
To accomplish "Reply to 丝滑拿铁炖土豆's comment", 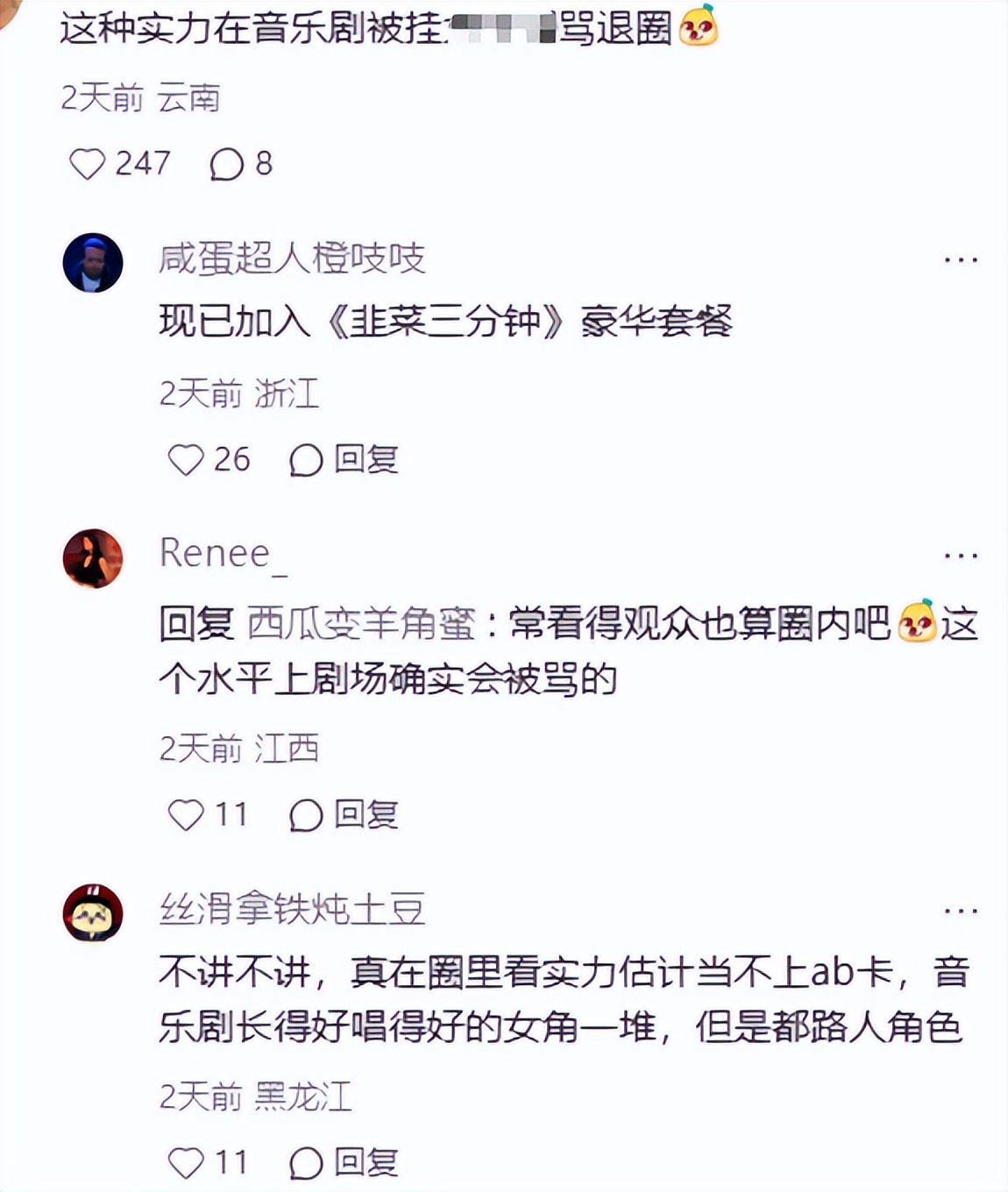I will tap(344, 1163).
